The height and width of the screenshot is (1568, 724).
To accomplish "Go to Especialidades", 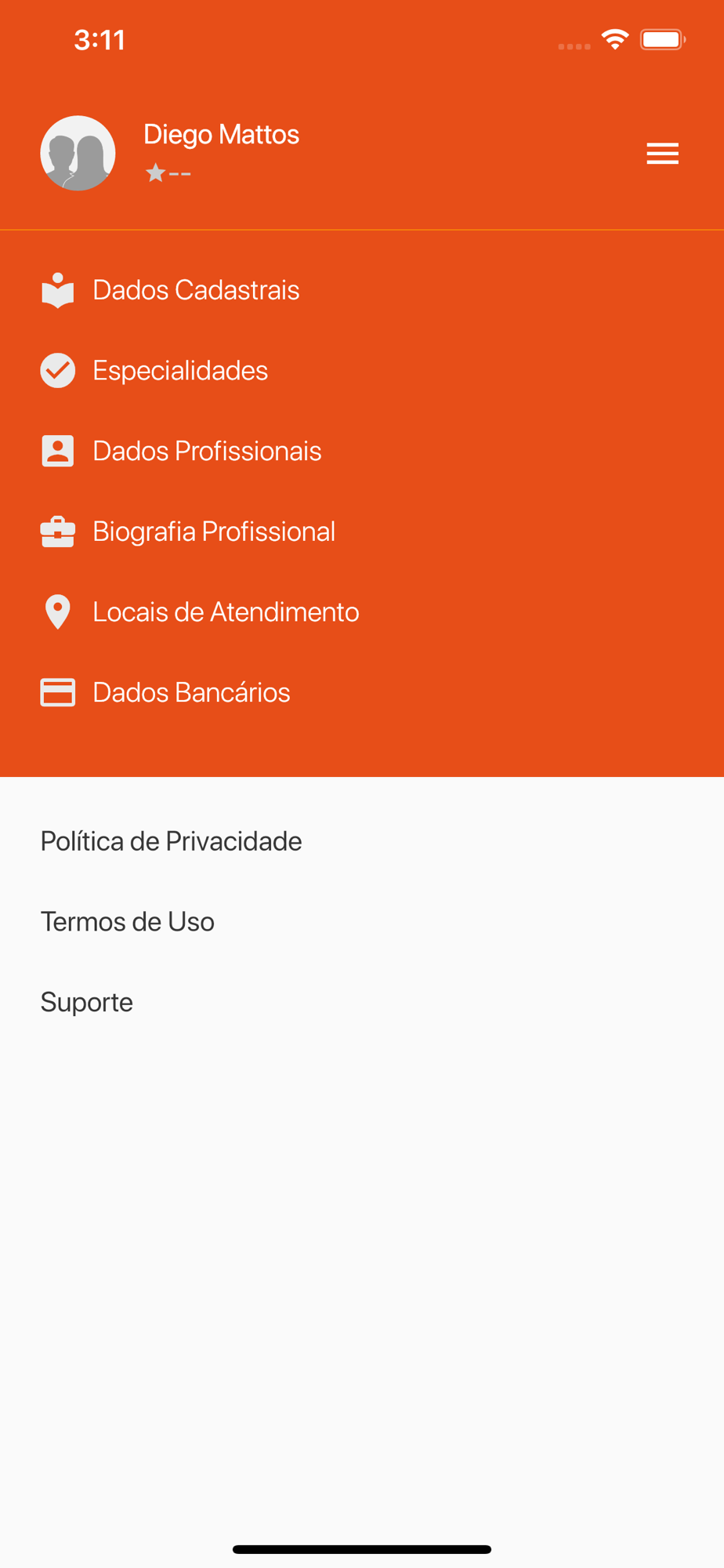I will (x=362, y=370).
